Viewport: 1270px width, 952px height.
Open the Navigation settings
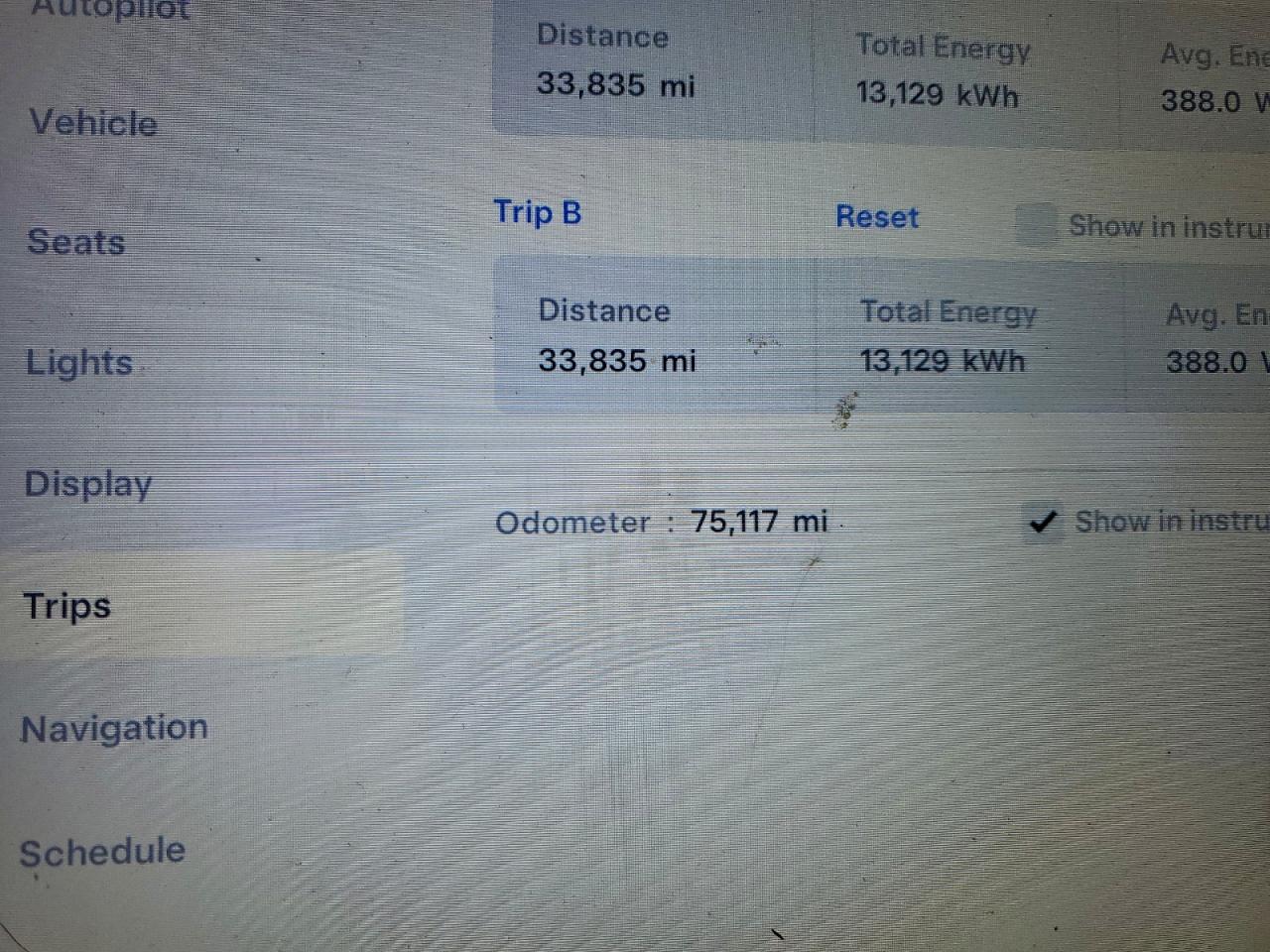pos(114,729)
